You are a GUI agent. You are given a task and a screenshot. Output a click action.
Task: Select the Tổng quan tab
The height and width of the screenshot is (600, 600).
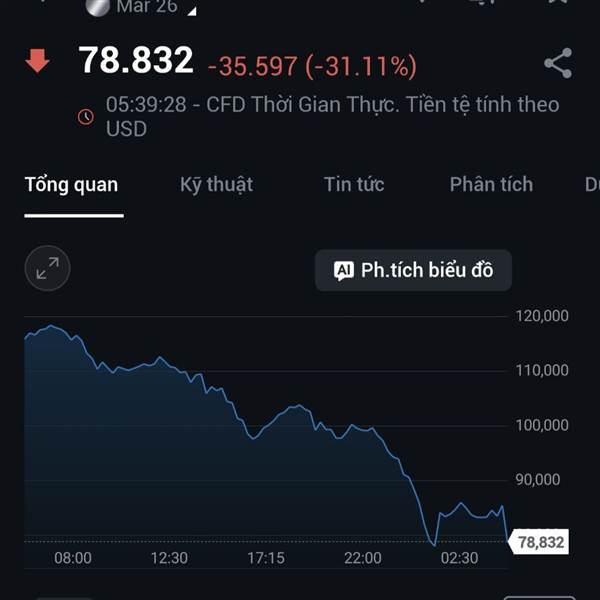tap(72, 184)
